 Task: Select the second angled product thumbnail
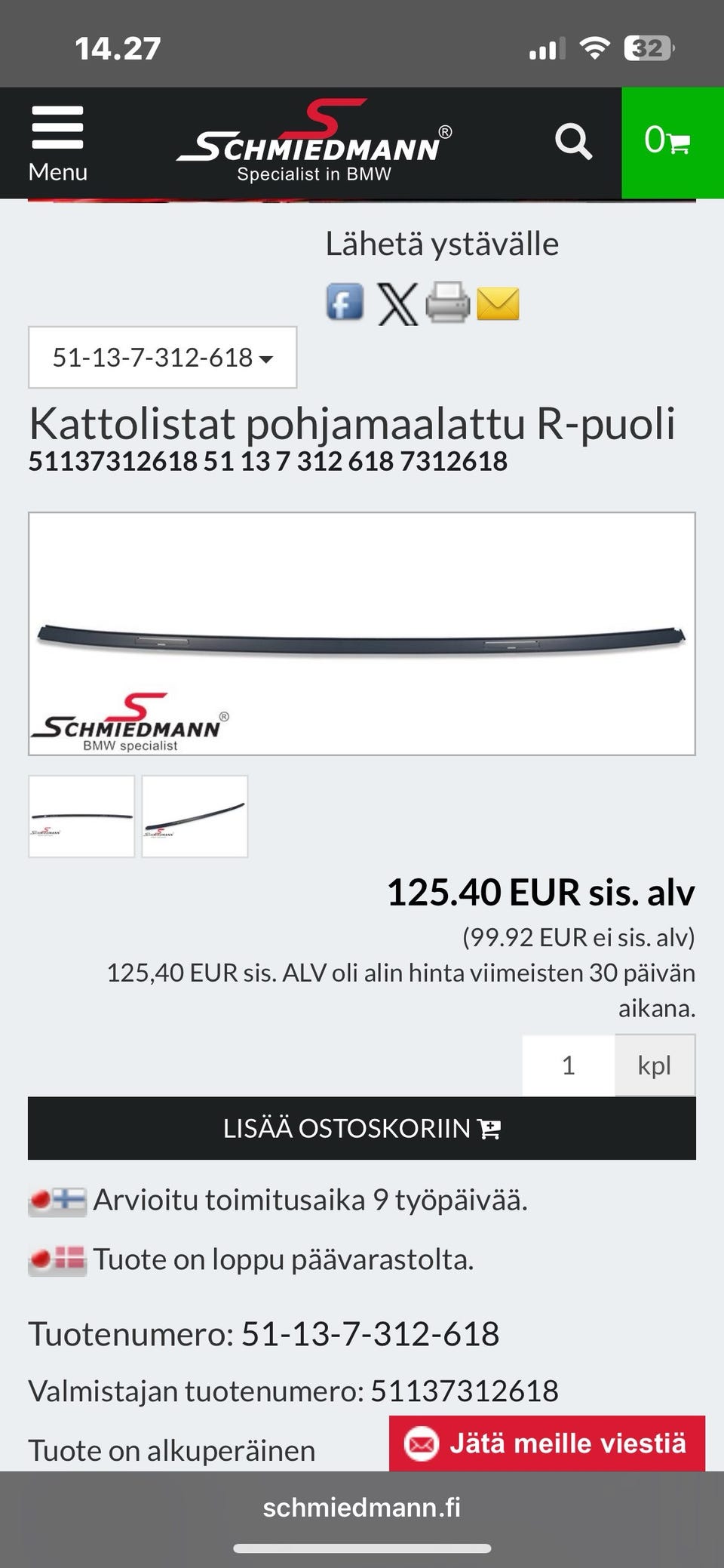pos(195,816)
